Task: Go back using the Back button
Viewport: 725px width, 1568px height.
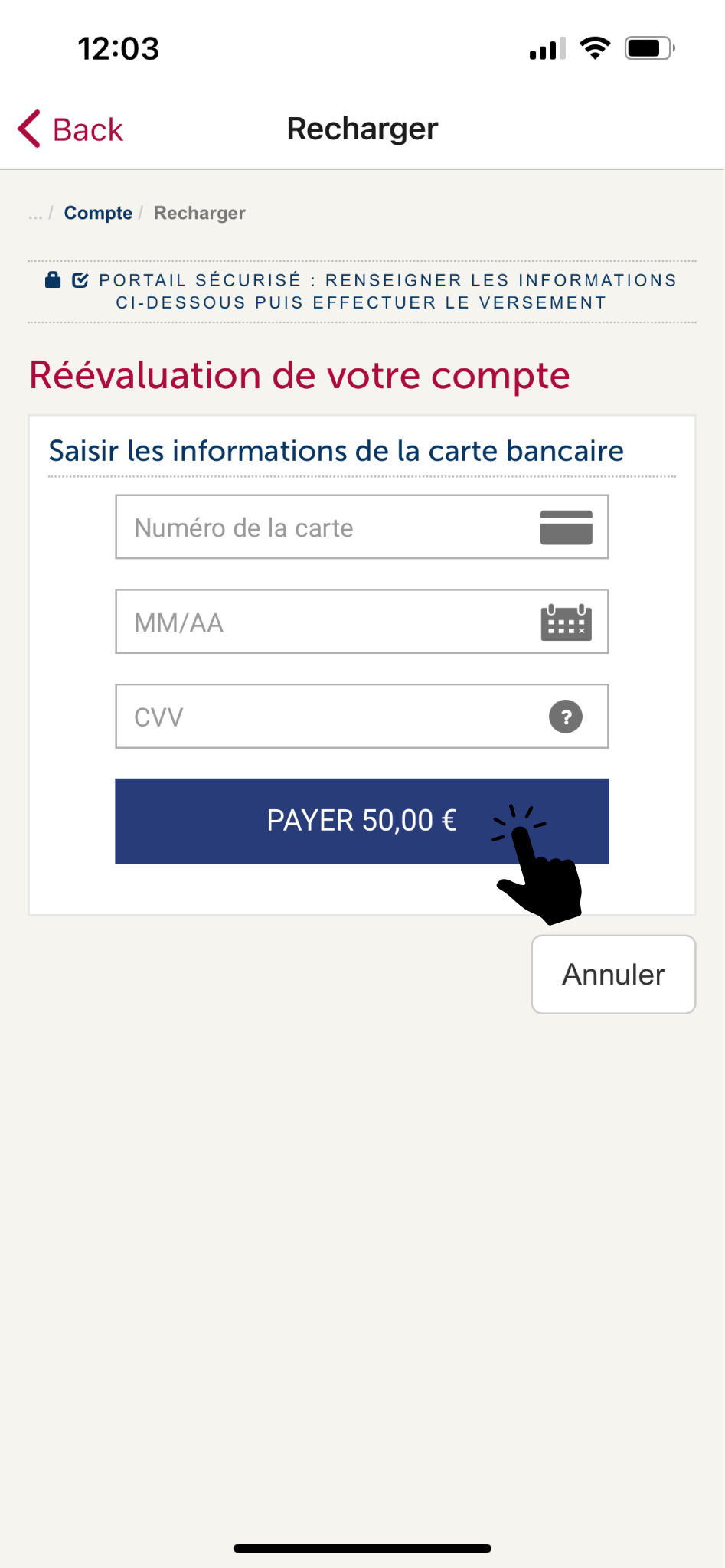Action: (x=71, y=129)
